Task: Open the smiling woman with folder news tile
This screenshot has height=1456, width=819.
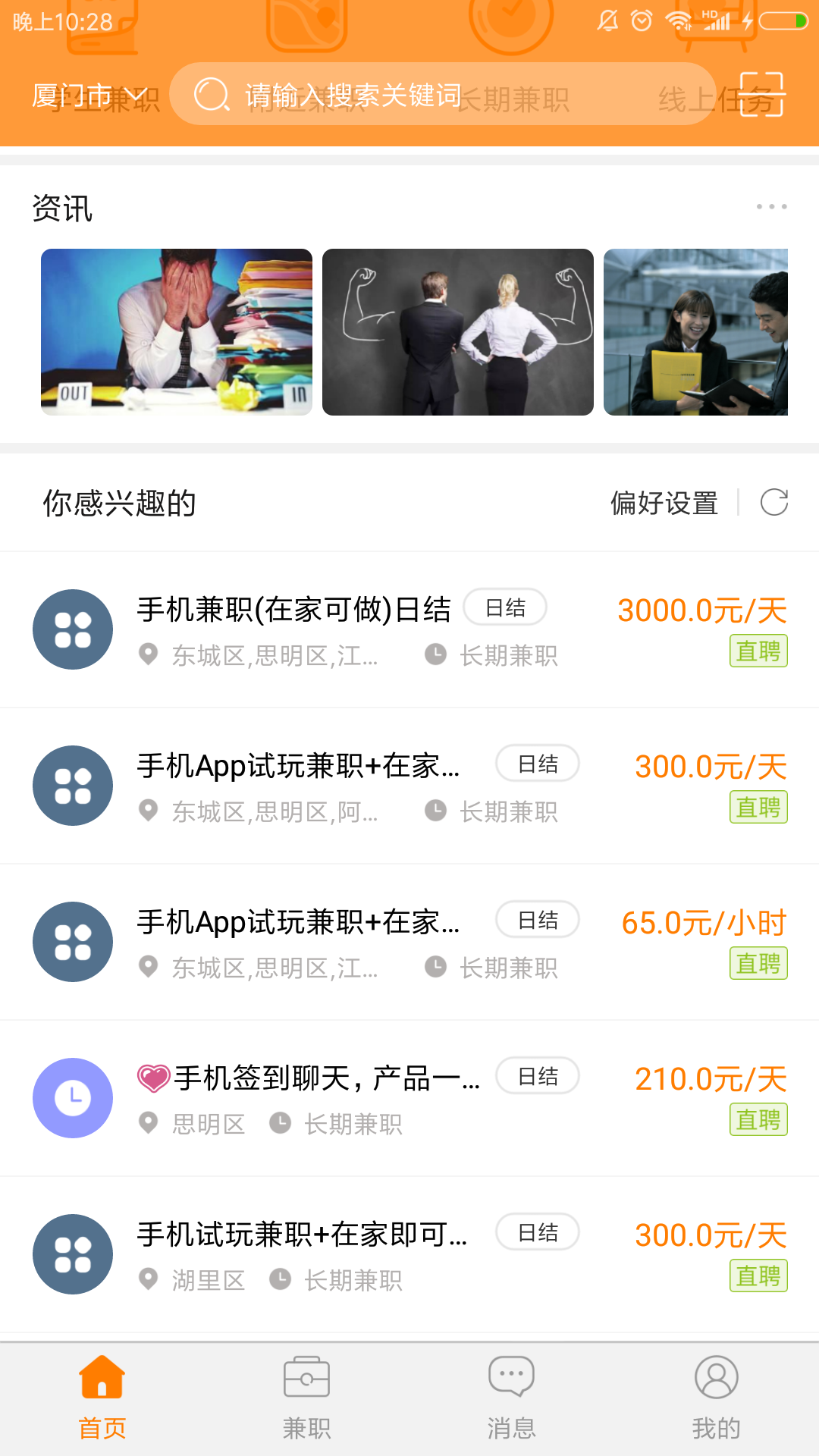Action: [695, 332]
